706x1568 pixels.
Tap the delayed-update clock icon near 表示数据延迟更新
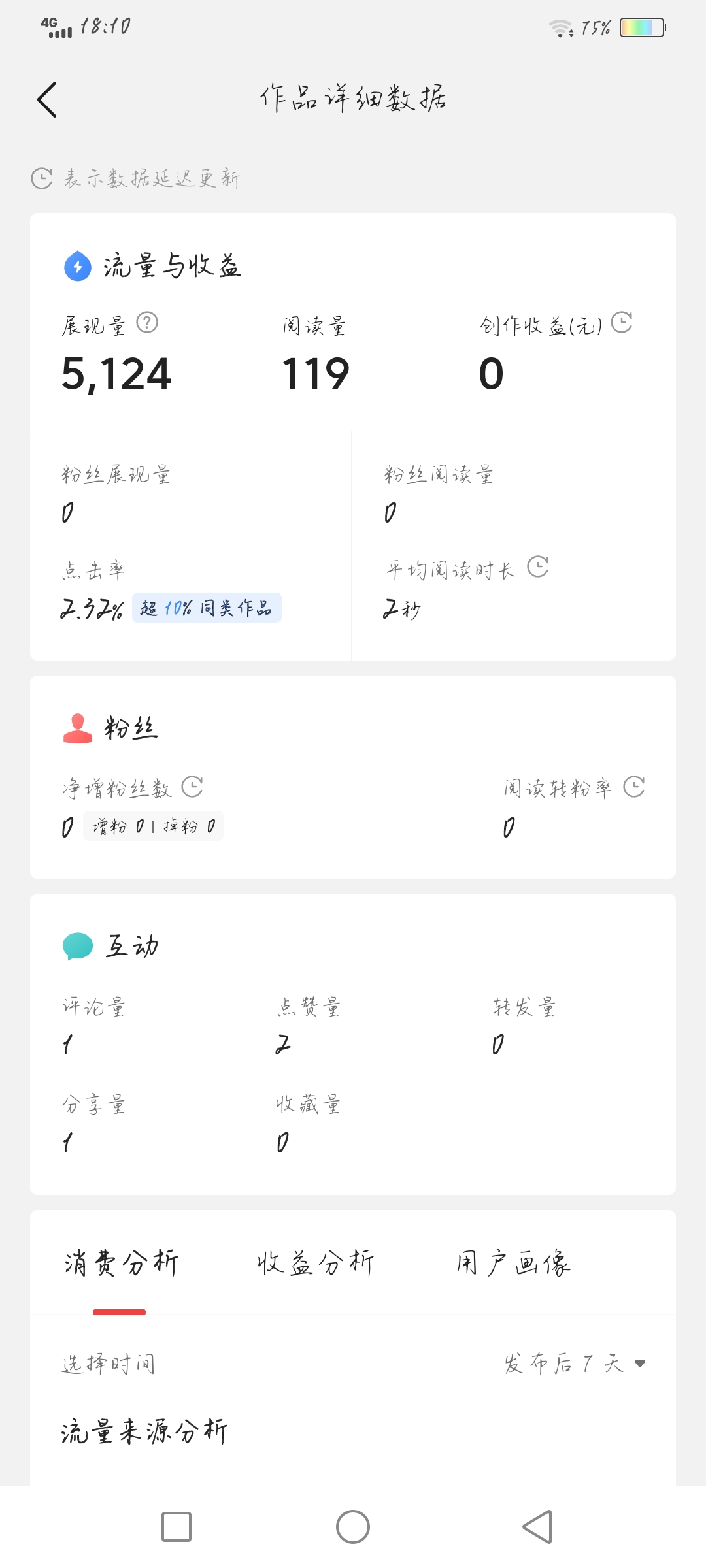pyautogui.click(x=41, y=176)
